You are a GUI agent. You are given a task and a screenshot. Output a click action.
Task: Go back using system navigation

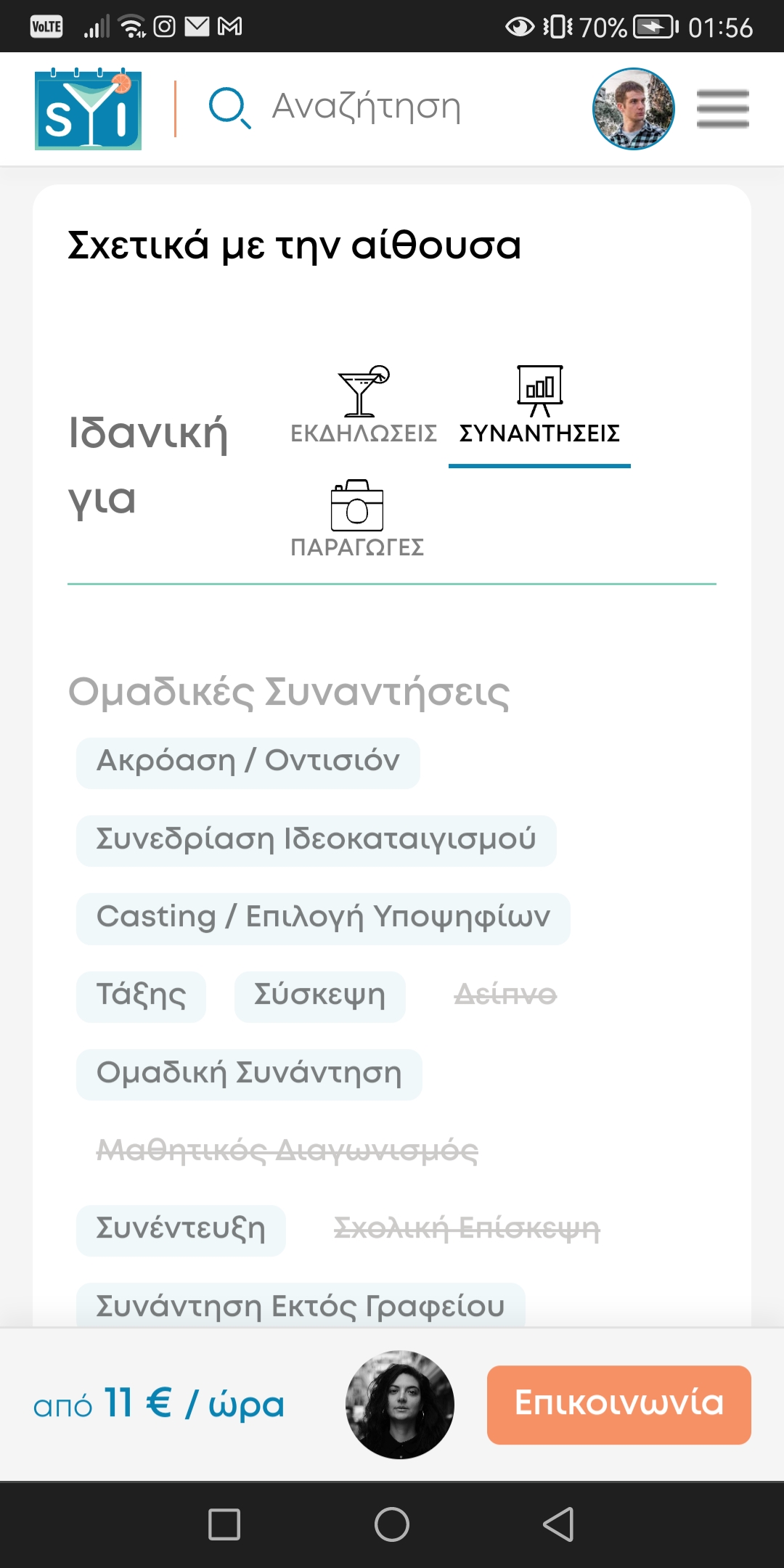pos(558,1524)
